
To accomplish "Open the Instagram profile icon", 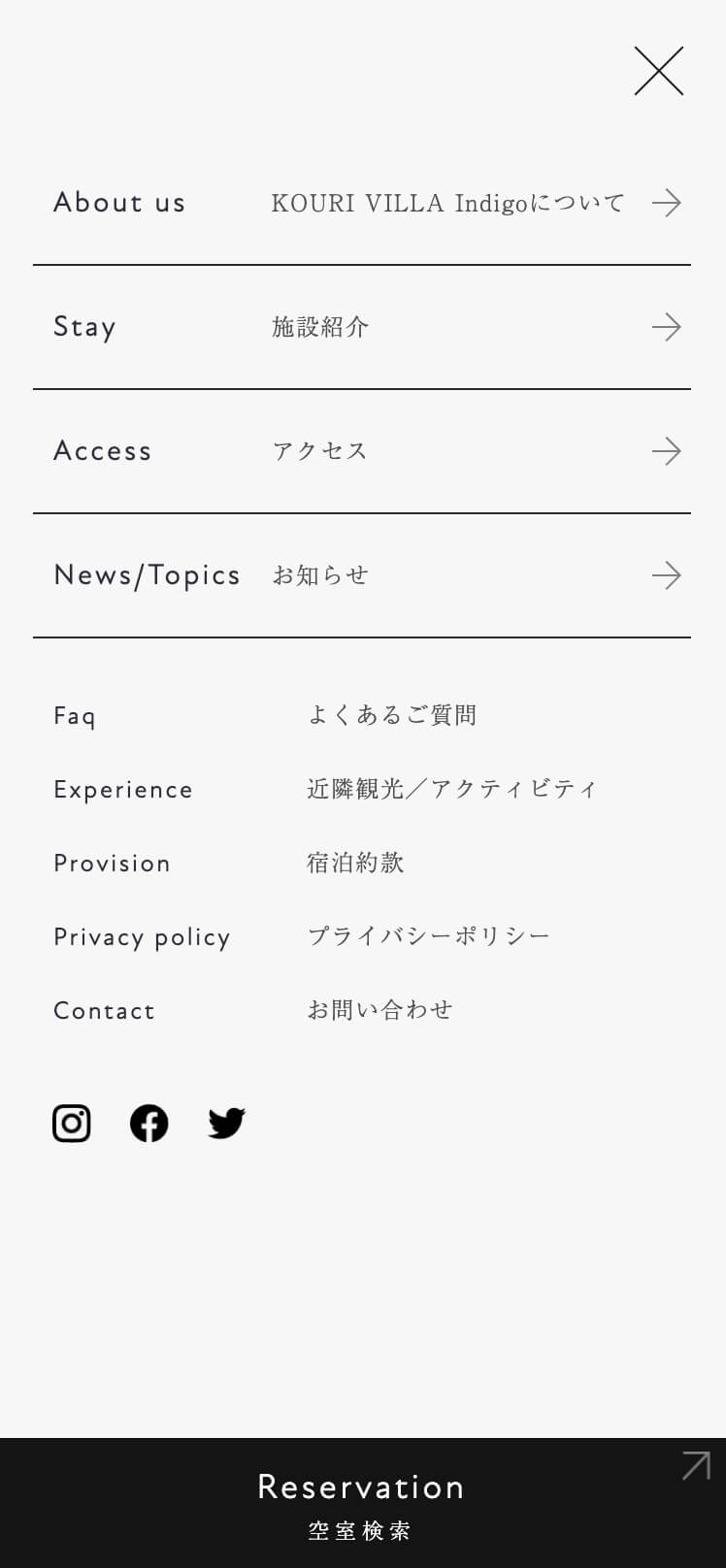I will 72,1124.
